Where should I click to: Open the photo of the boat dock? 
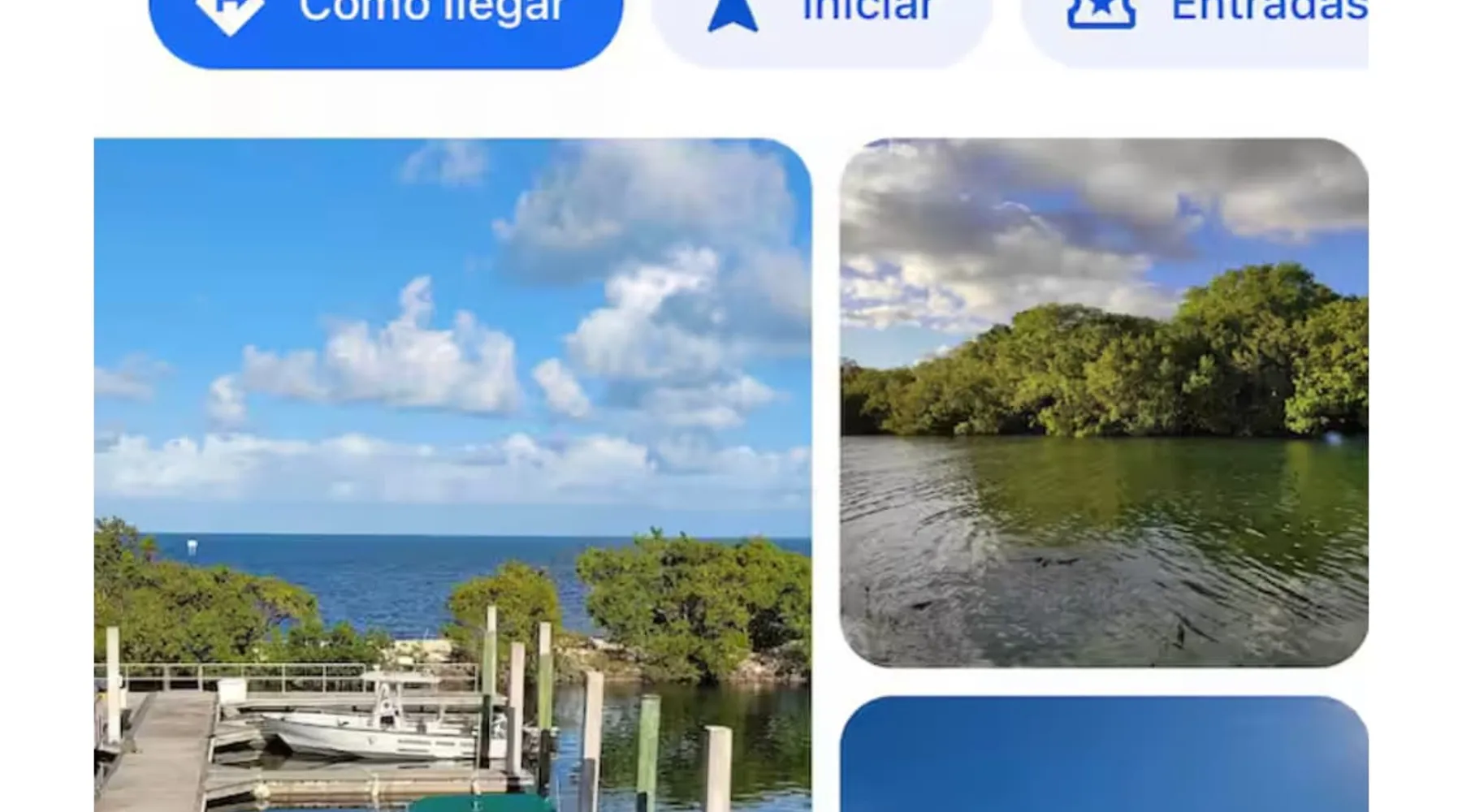tap(452, 475)
